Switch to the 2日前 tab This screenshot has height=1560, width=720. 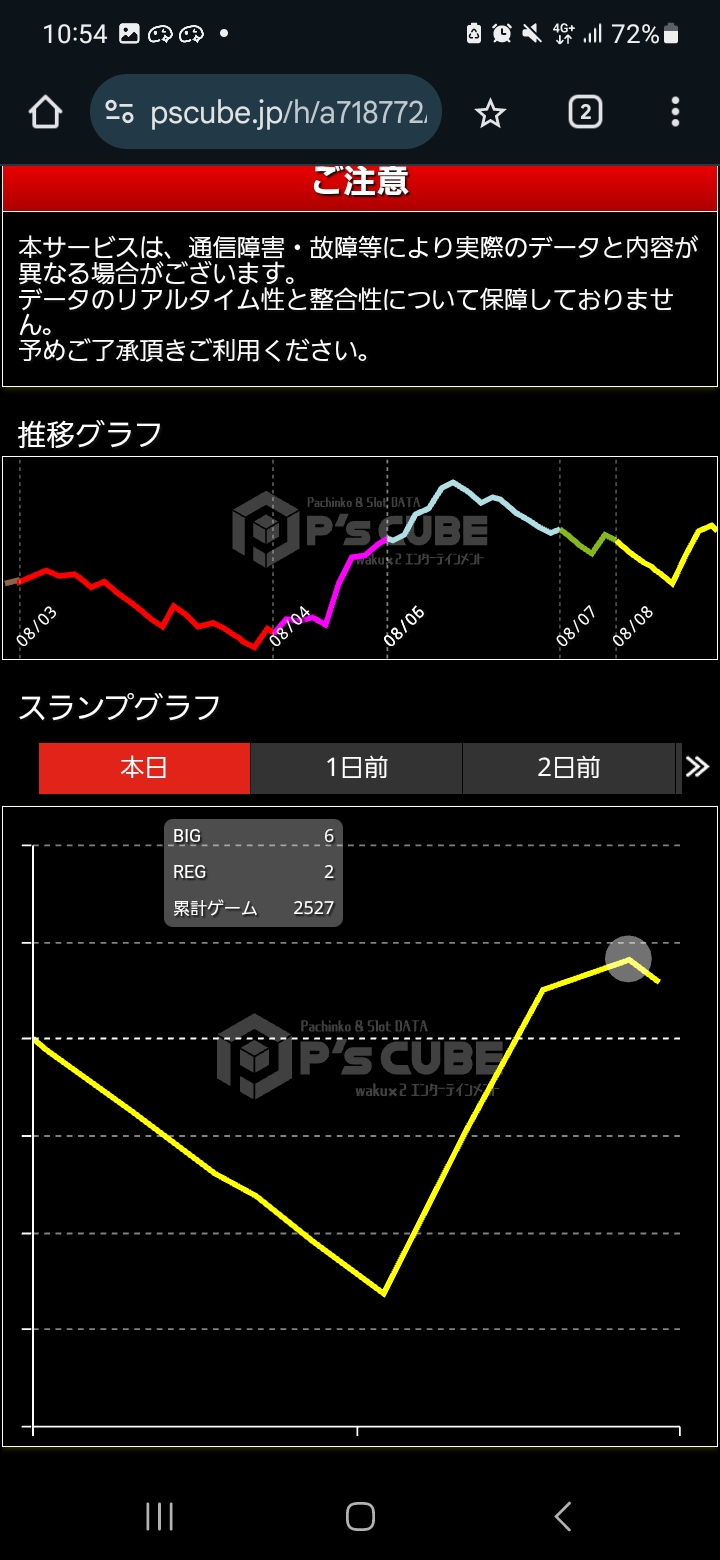point(568,768)
